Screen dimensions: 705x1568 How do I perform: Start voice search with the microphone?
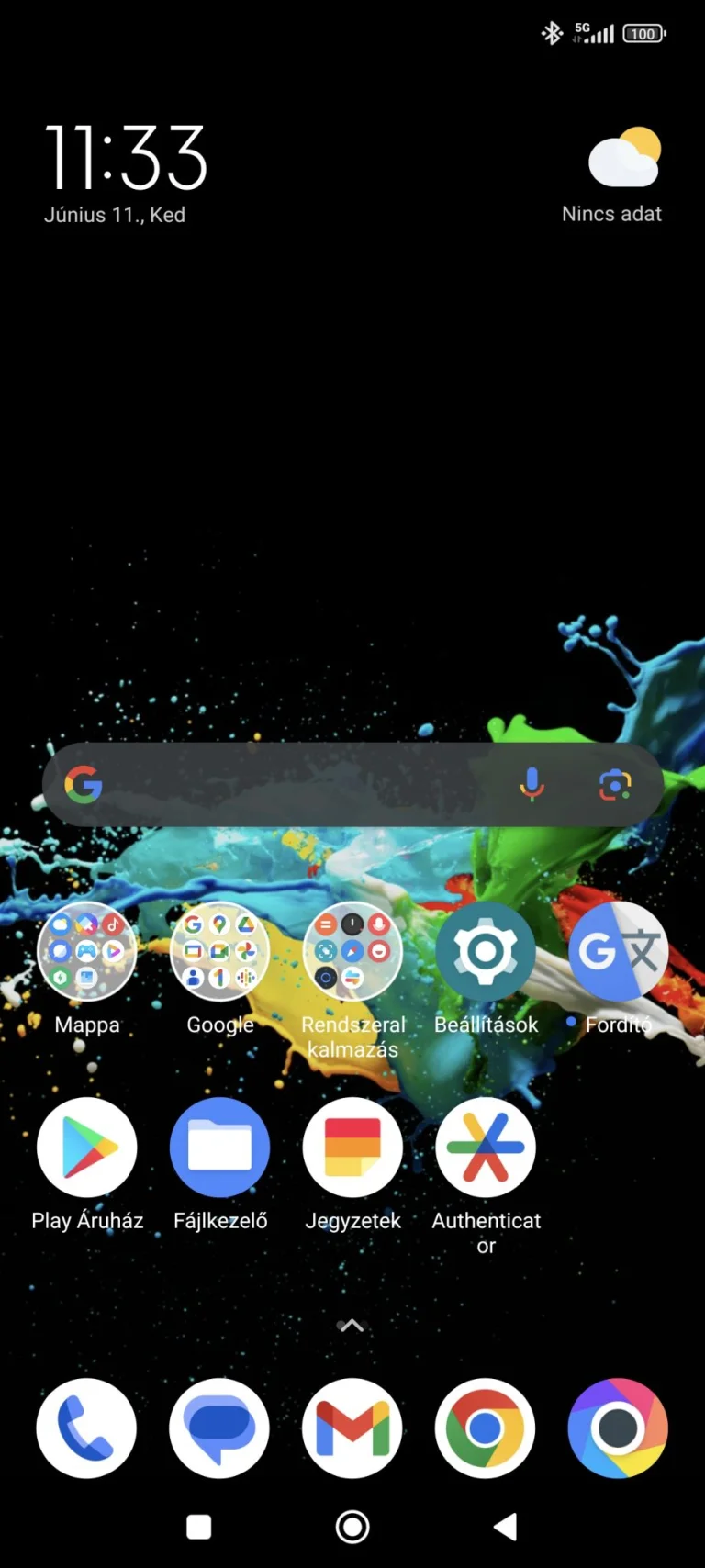pos(532,785)
